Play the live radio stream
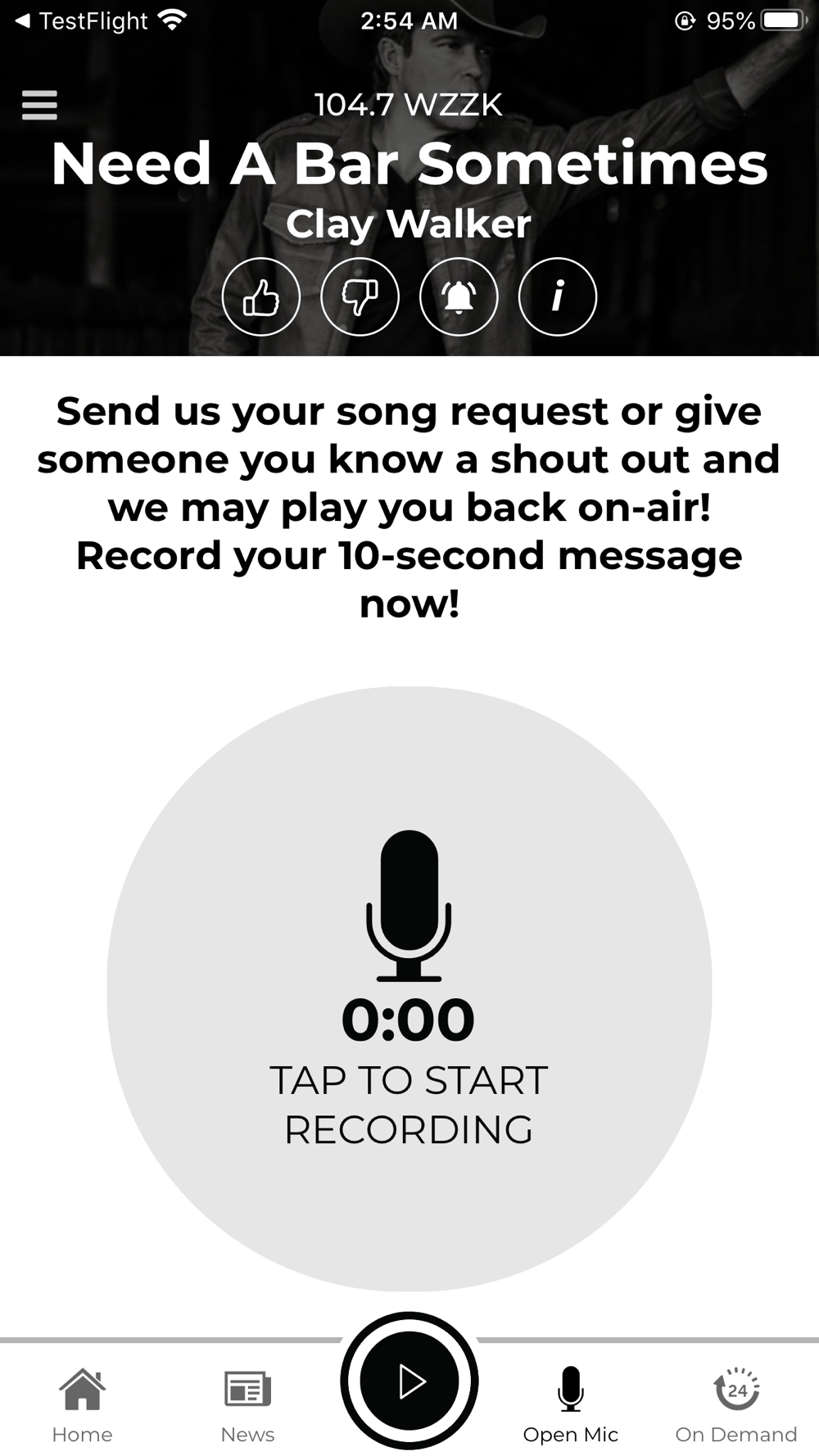Viewport: 819px width, 1456px height. (409, 1381)
